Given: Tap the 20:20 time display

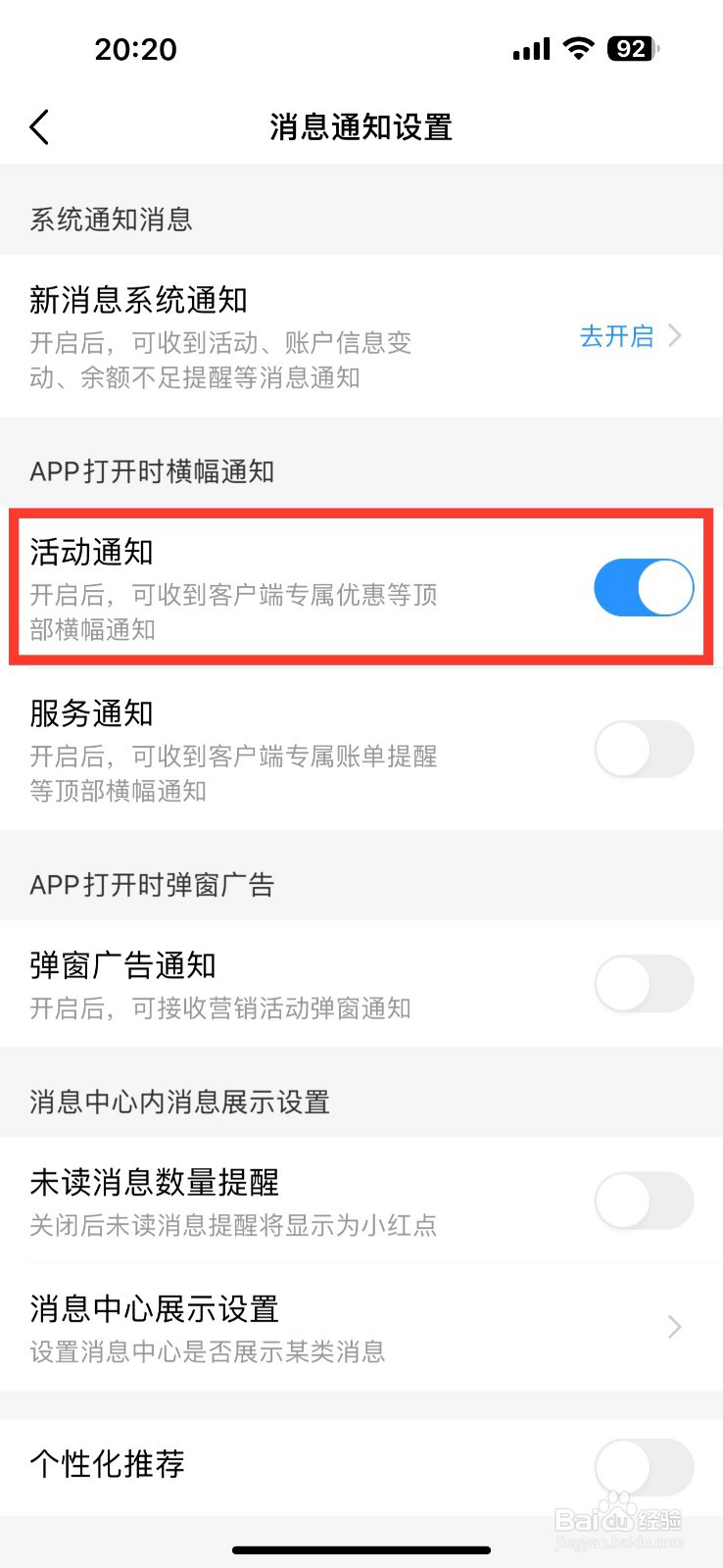Looking at the screenshot, I should coord(137,48).
